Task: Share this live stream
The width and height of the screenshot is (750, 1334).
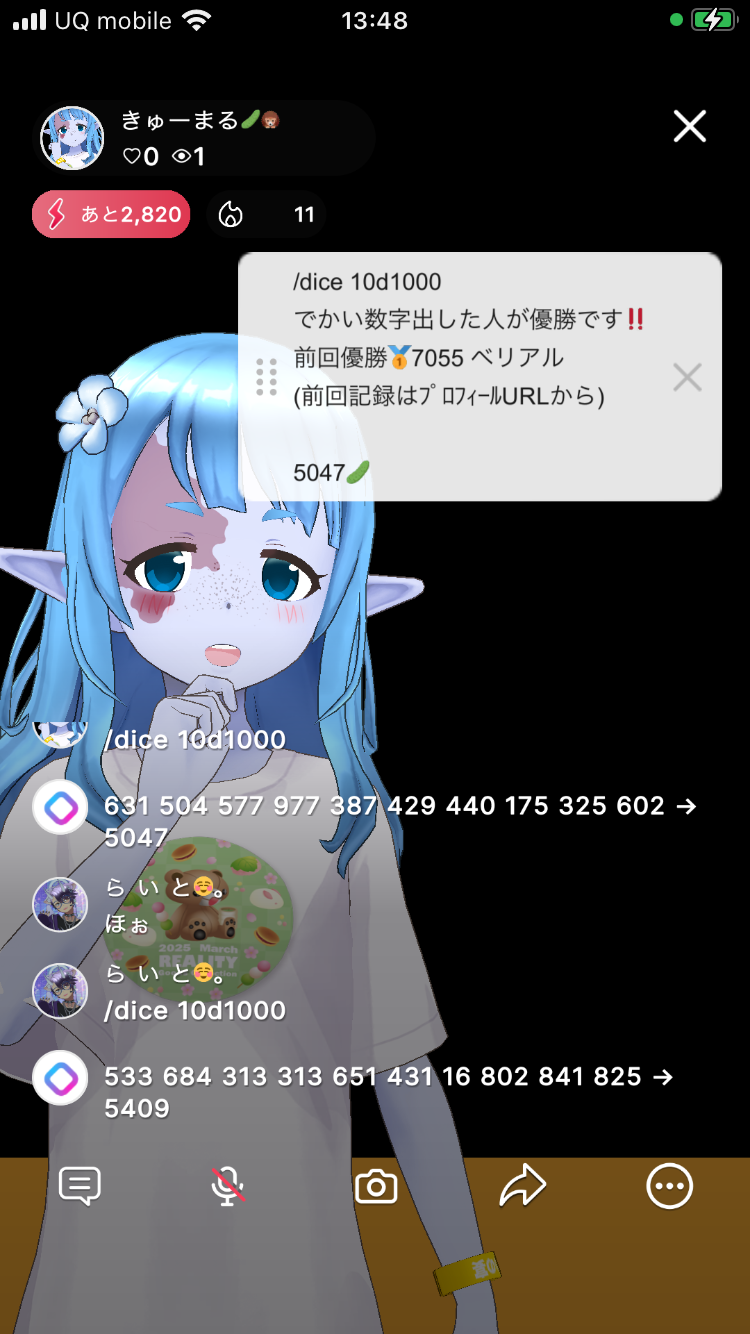Action: tap(523, 1186)
